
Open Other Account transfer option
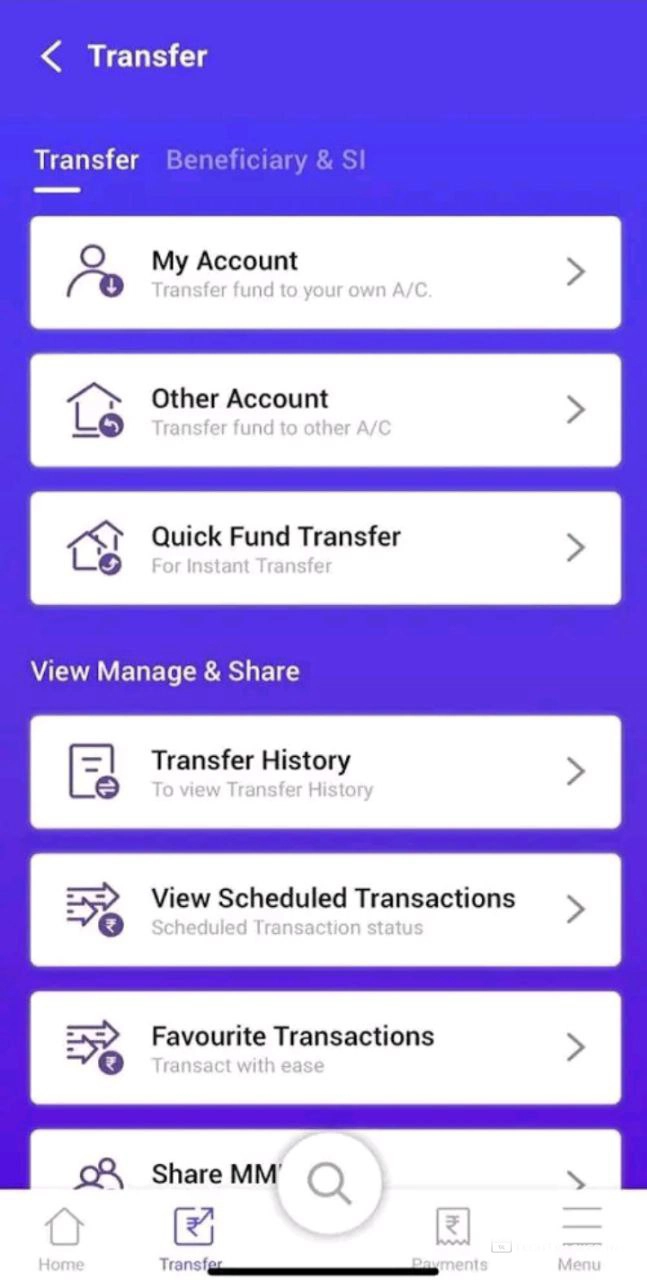coord(325,410)
